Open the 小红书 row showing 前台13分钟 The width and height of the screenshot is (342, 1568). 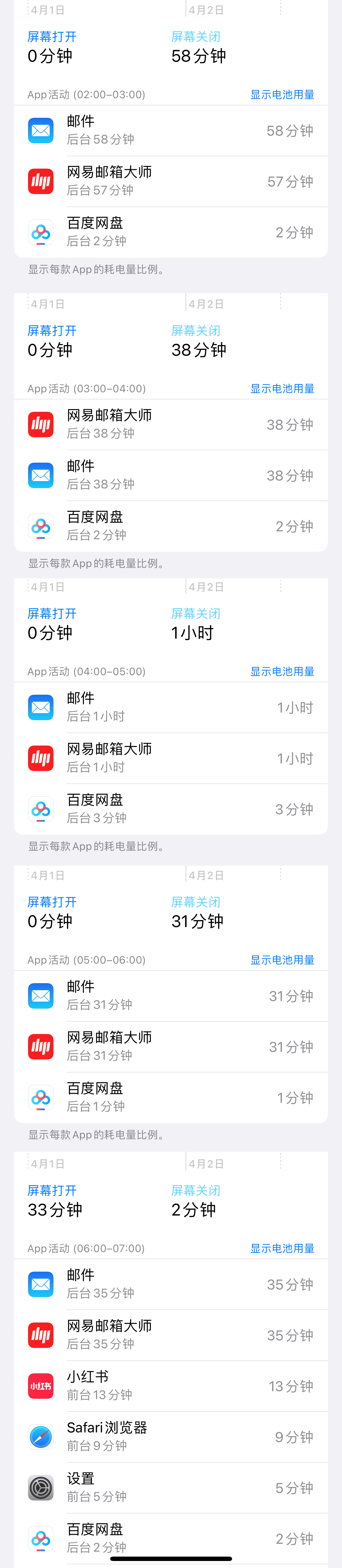[x=171, y=1386]
